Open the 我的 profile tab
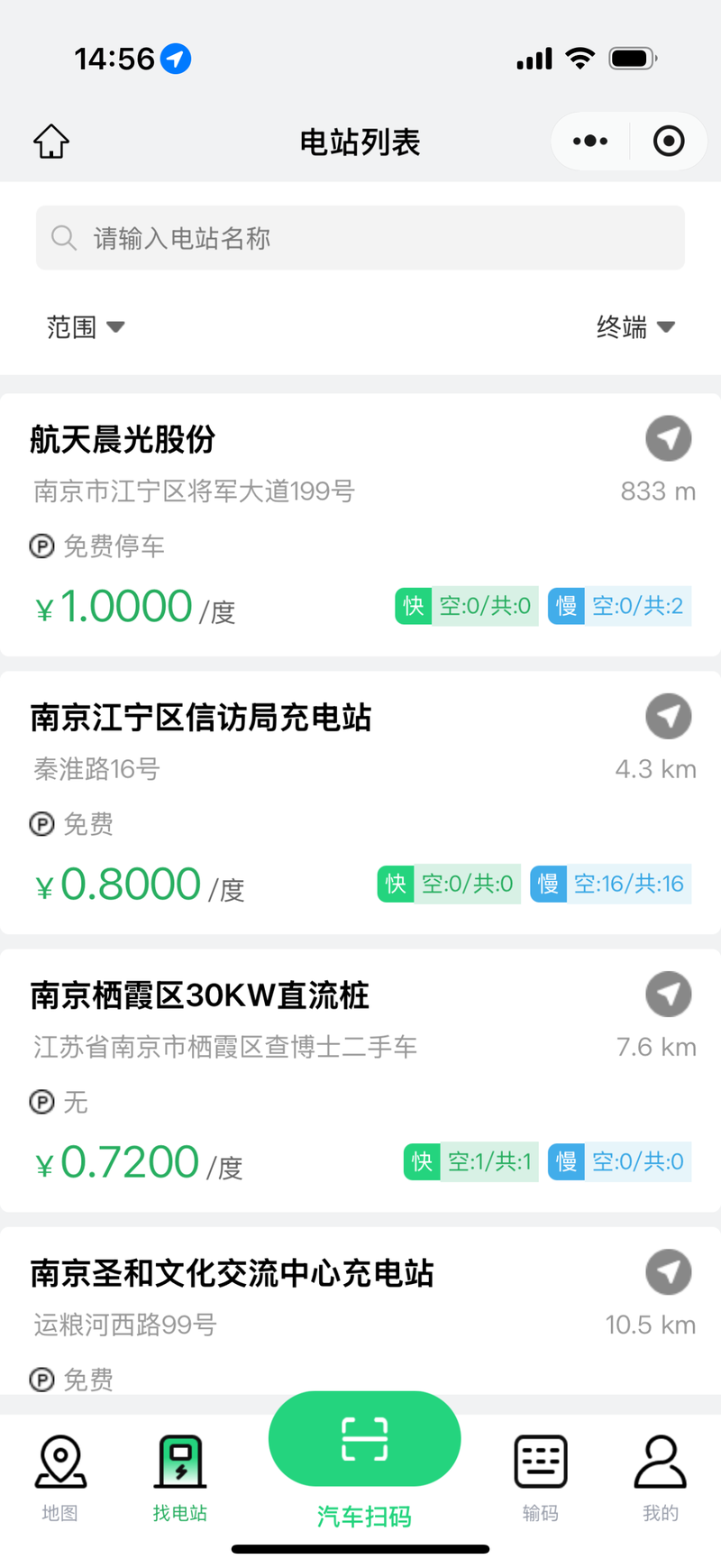This screenshot has height=1568, width=721. point(661,1478)
